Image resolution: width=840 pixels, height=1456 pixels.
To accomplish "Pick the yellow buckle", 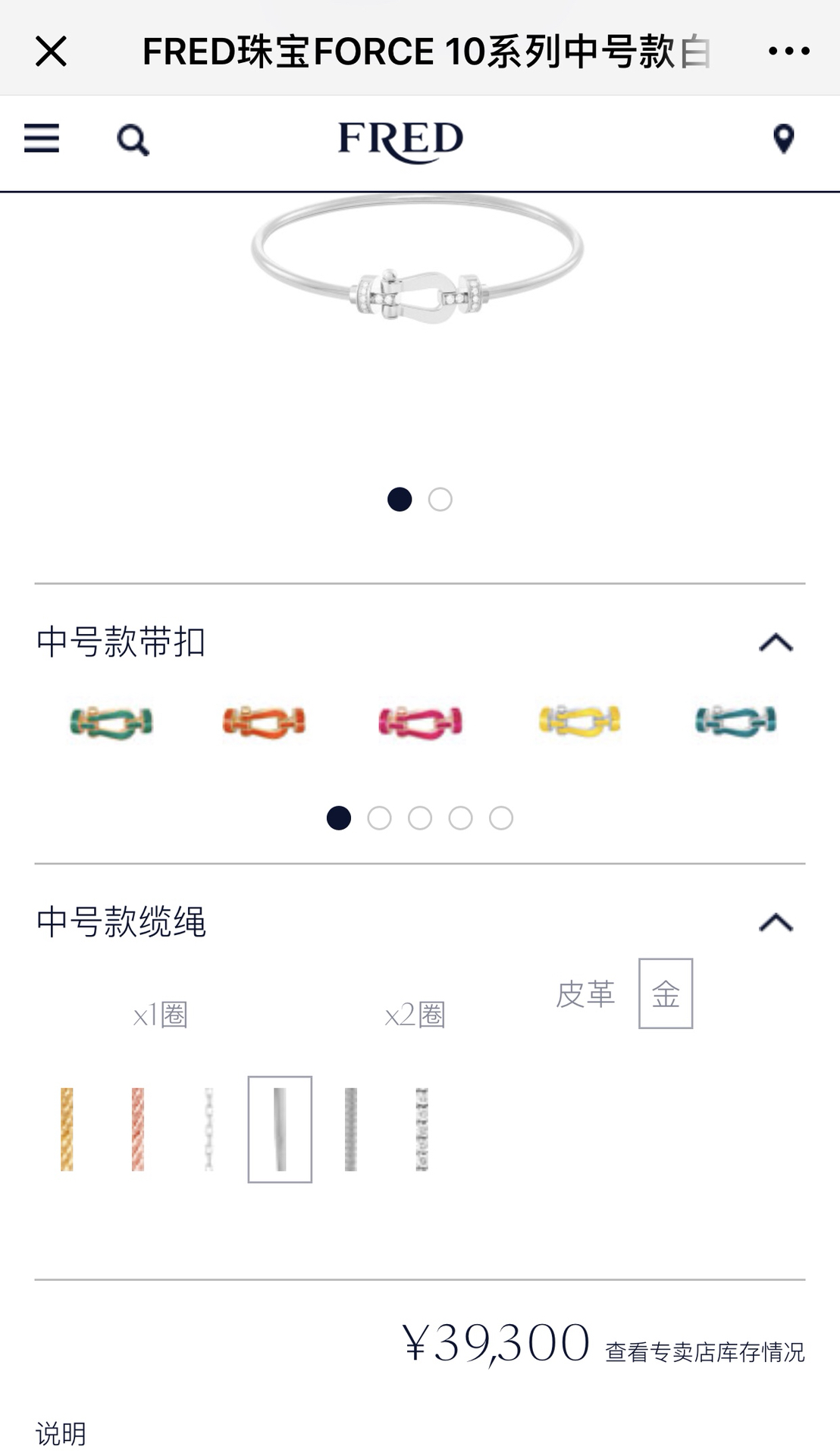I will pos(579,720).
